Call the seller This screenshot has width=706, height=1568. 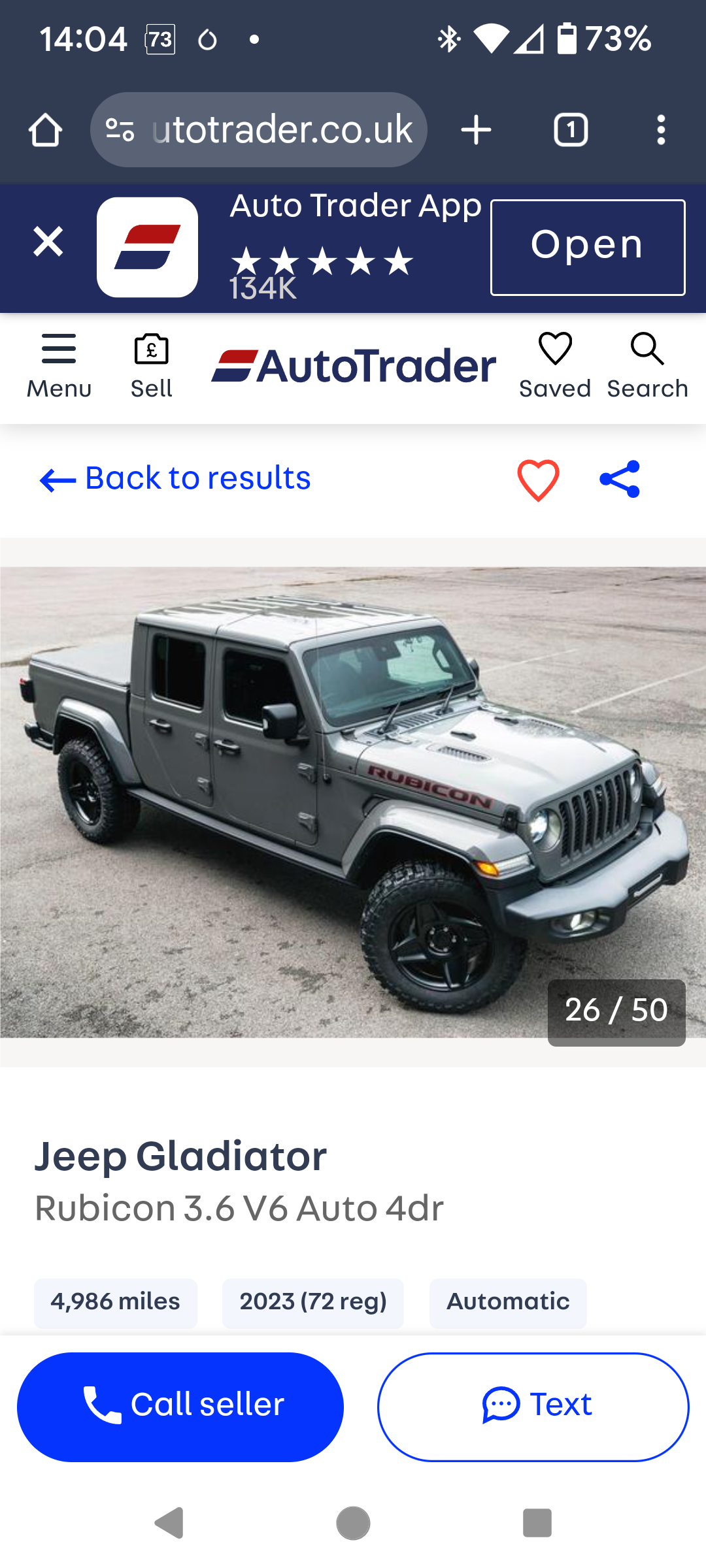pyautogui.click(x=180, y=1406)
